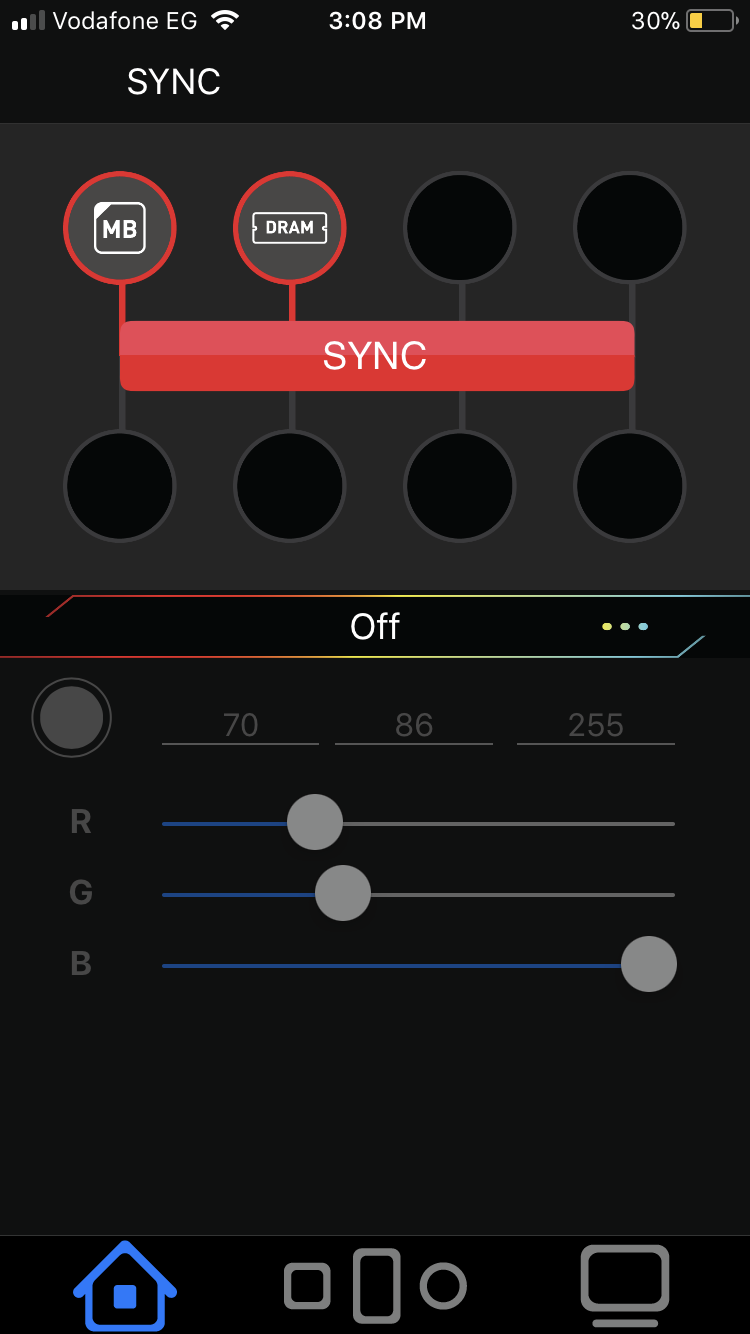Tap the Off lighting mode selector
750x1334 pixels.
(375, 627)
